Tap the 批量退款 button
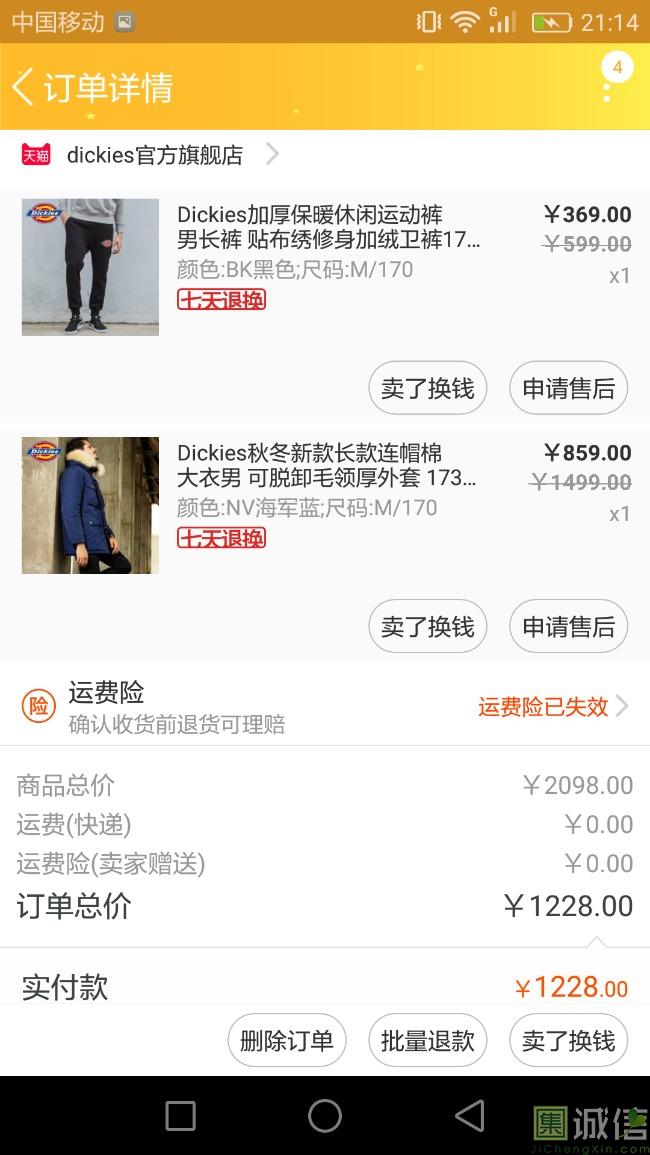The height and width of the screenshot is (1155, 650). point(428,1040)
